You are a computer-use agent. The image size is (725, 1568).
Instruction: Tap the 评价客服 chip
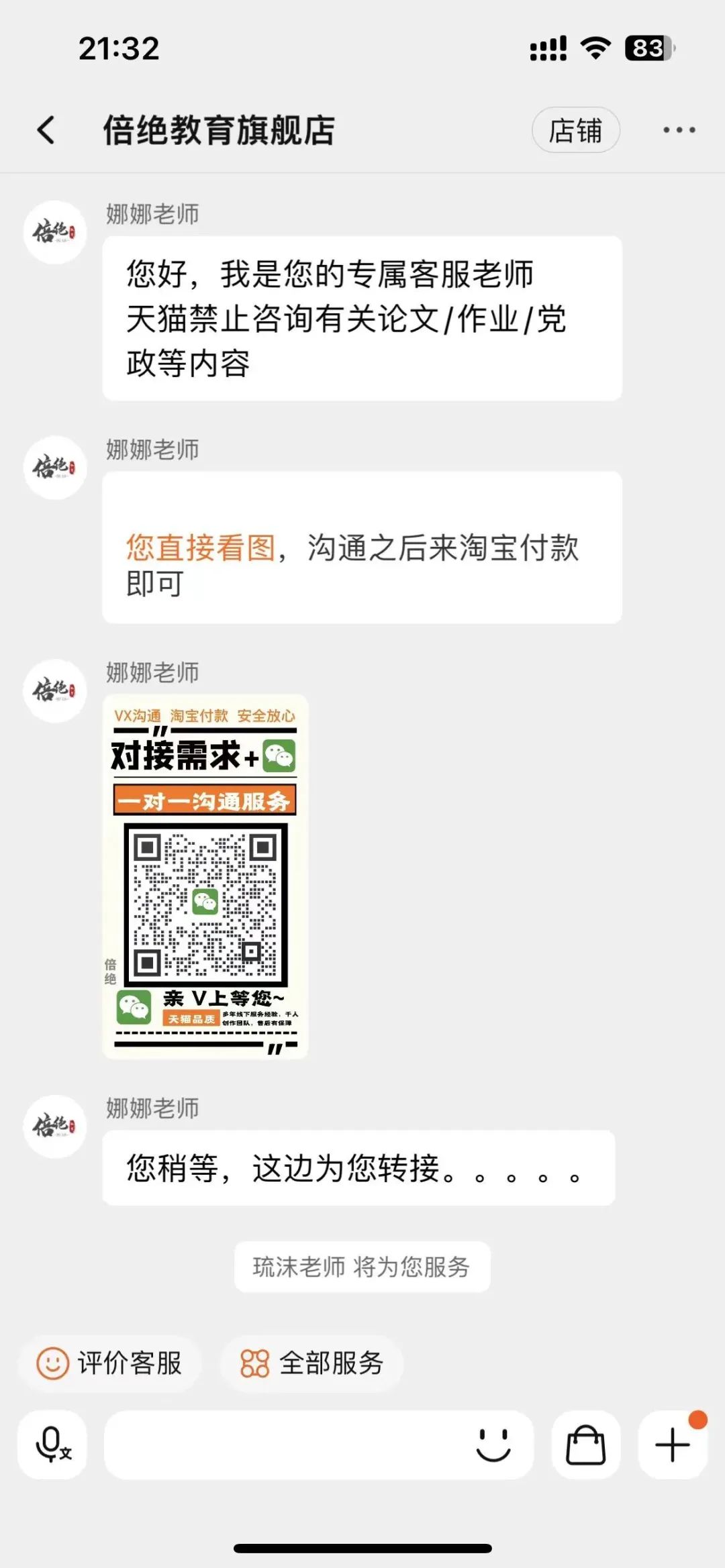110,1364
